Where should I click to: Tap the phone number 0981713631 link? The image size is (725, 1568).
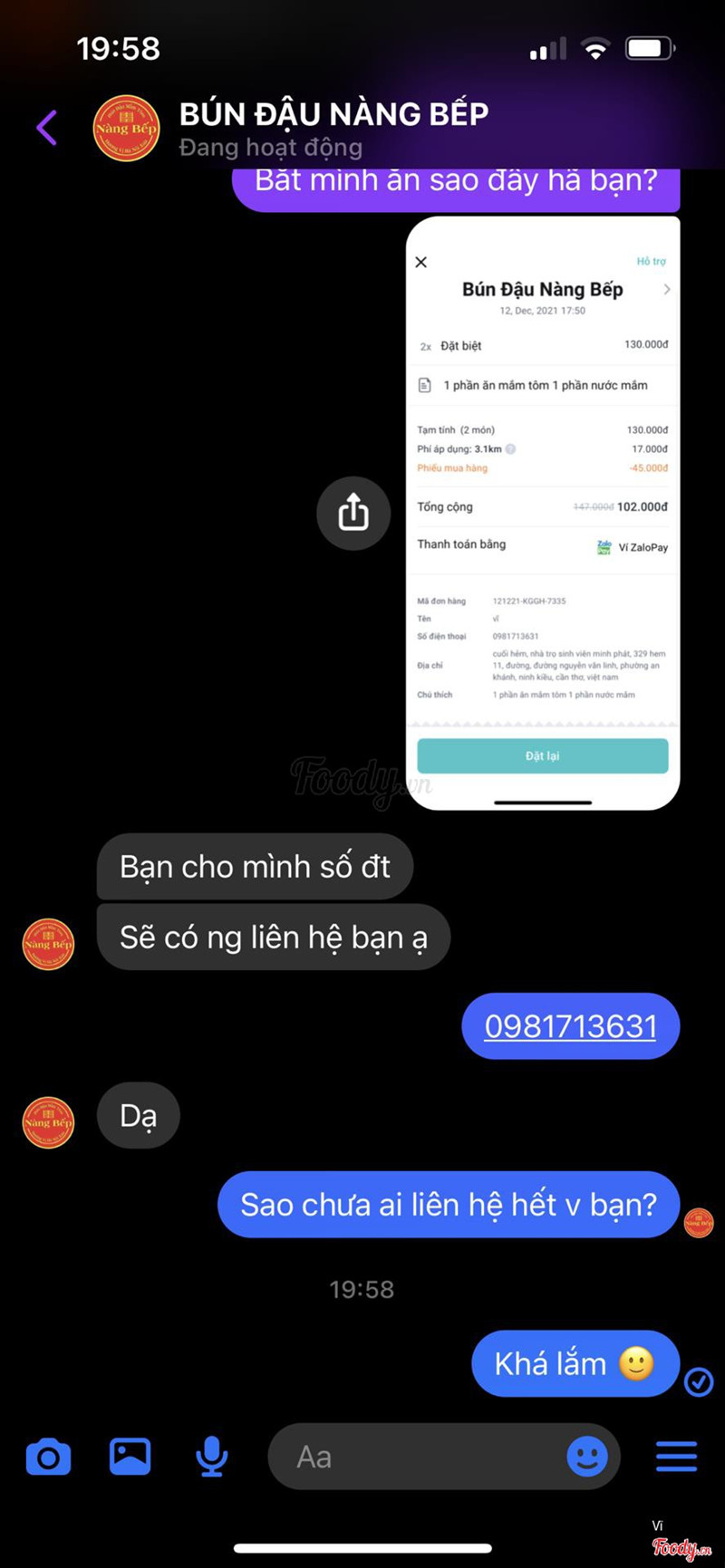(570, 1026)
